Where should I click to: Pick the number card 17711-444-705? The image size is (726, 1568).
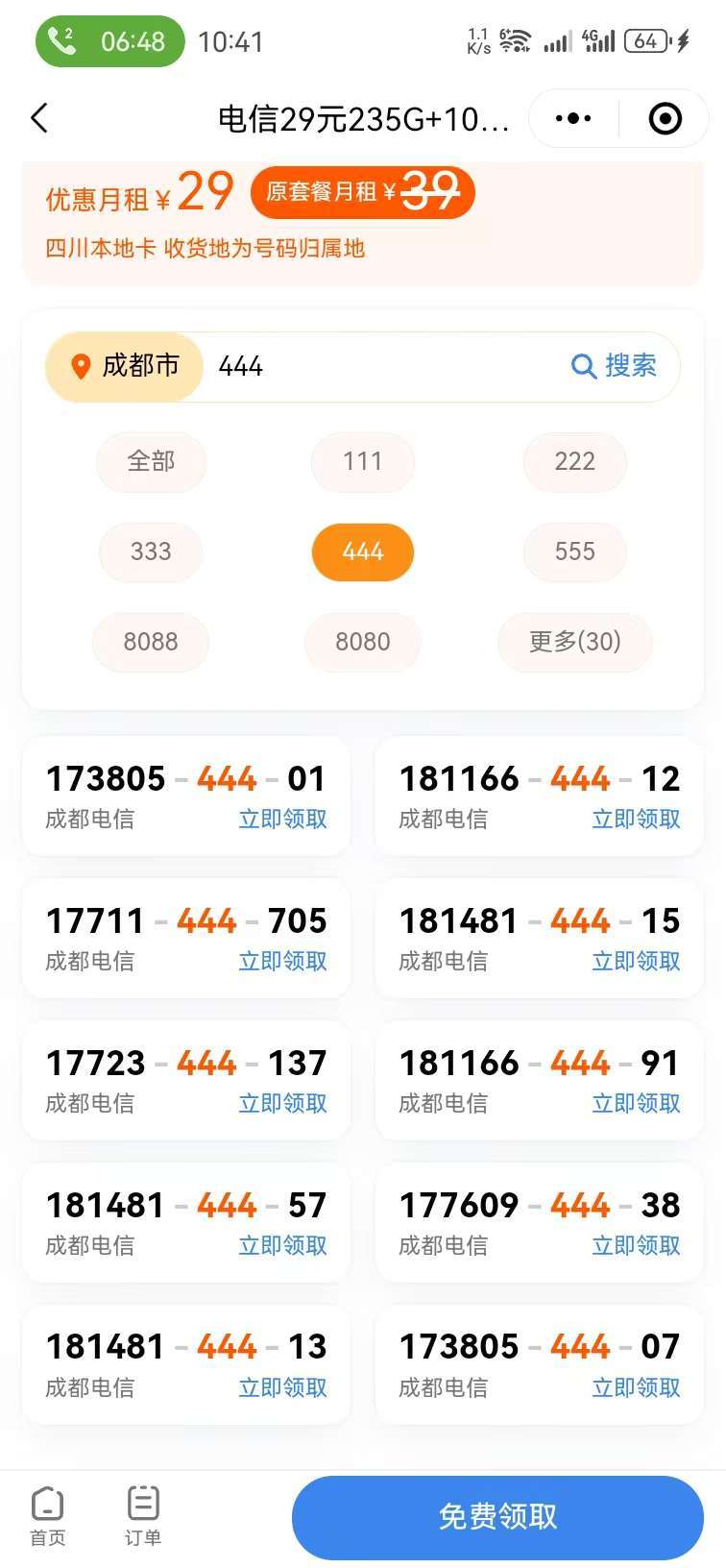point(186,938)
